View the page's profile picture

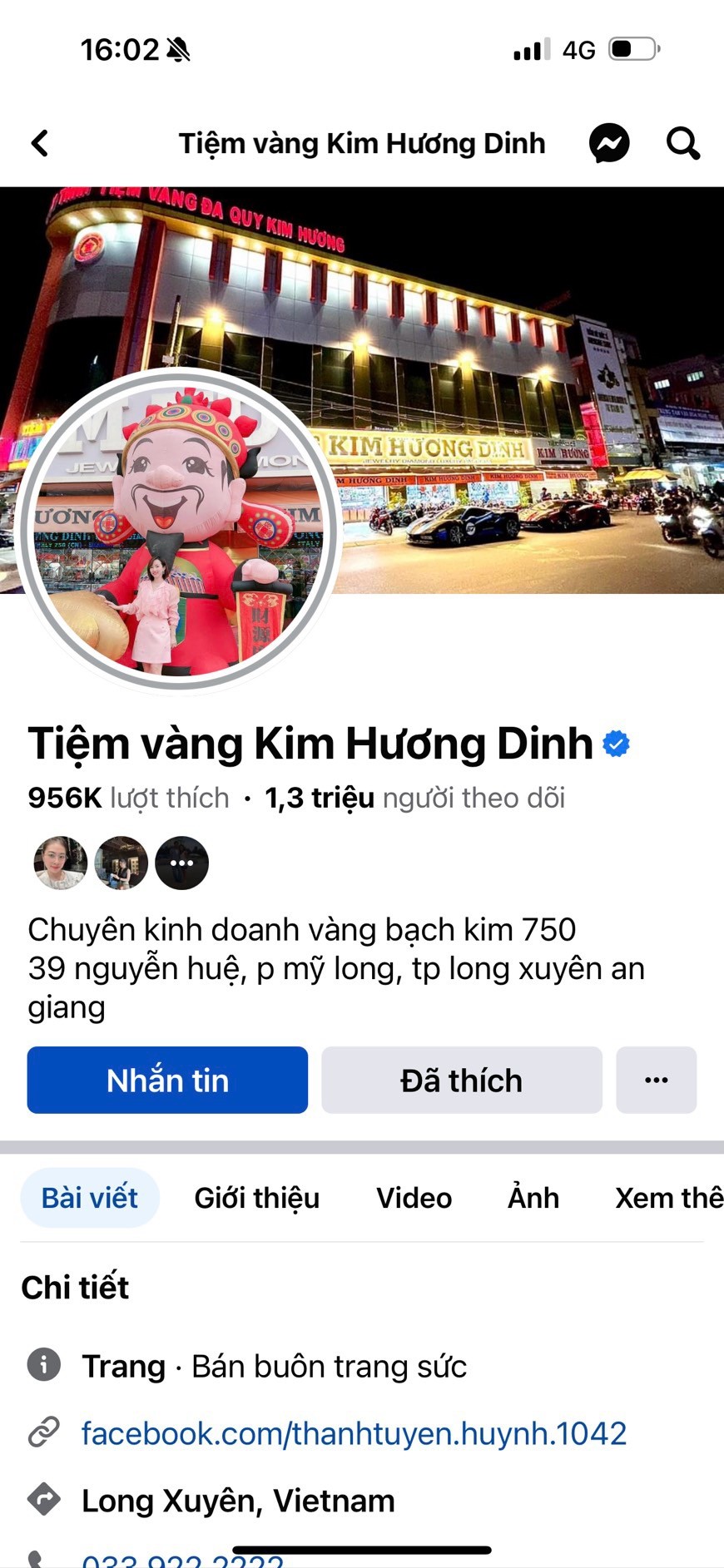tap(178, 529)
